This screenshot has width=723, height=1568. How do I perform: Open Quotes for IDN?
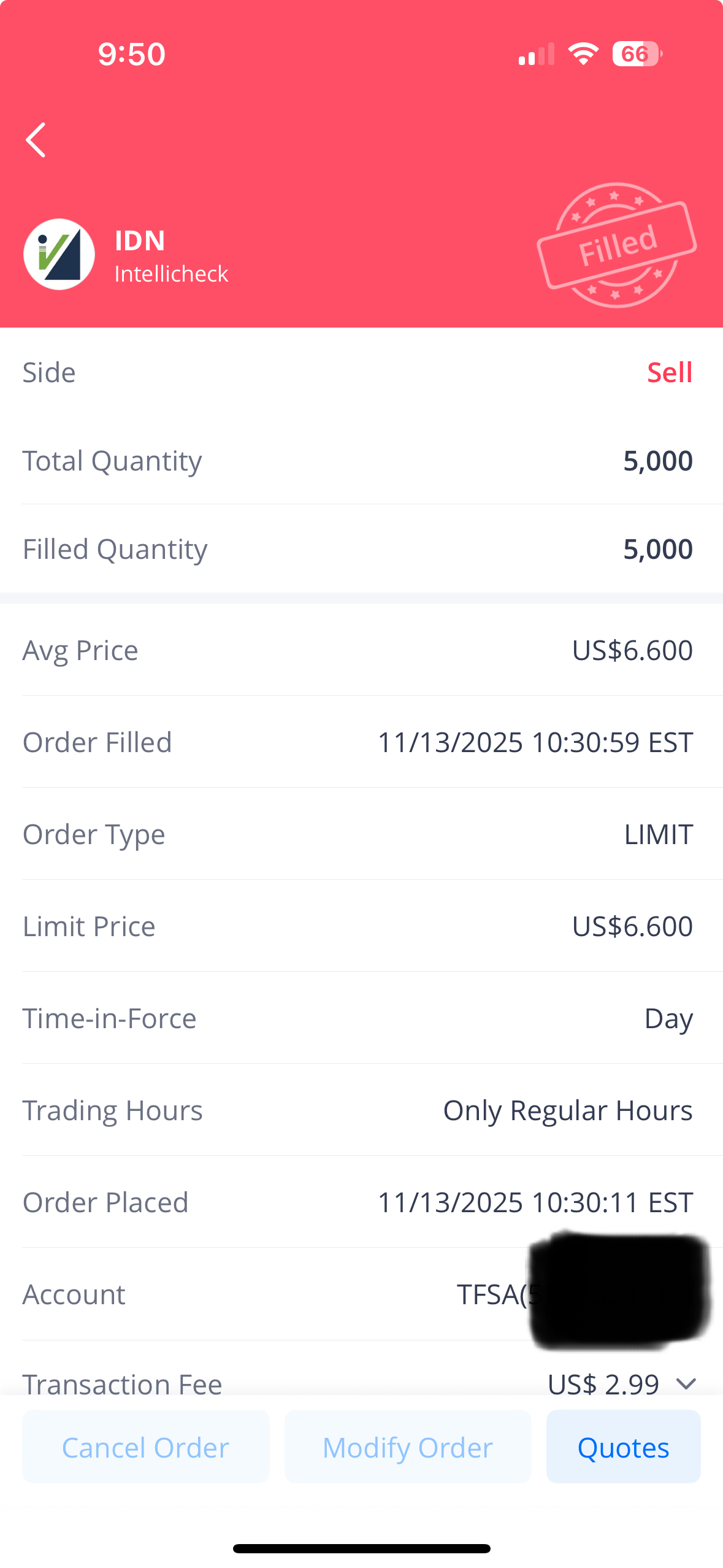(623, 1447)
